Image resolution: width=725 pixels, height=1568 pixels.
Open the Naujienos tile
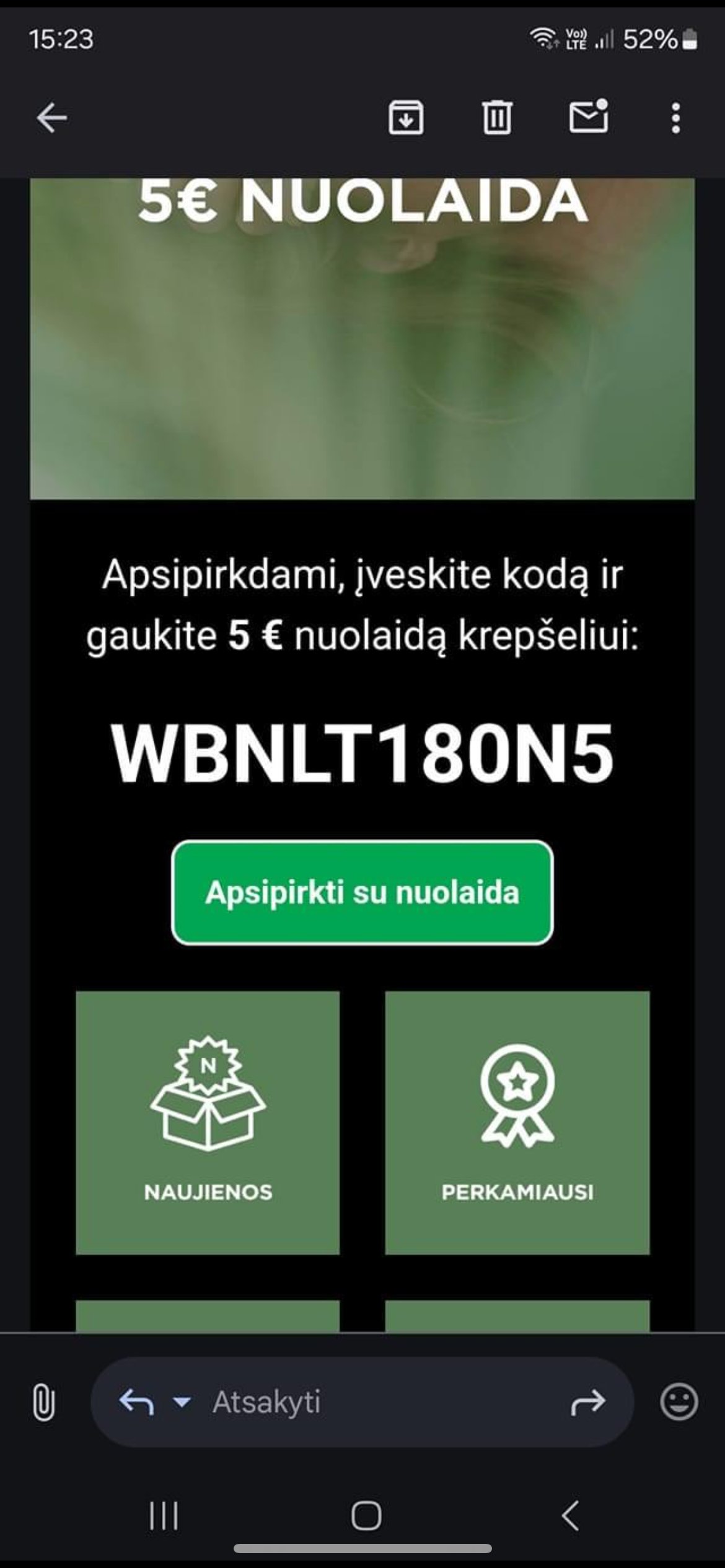click(x=208, y=1123)
